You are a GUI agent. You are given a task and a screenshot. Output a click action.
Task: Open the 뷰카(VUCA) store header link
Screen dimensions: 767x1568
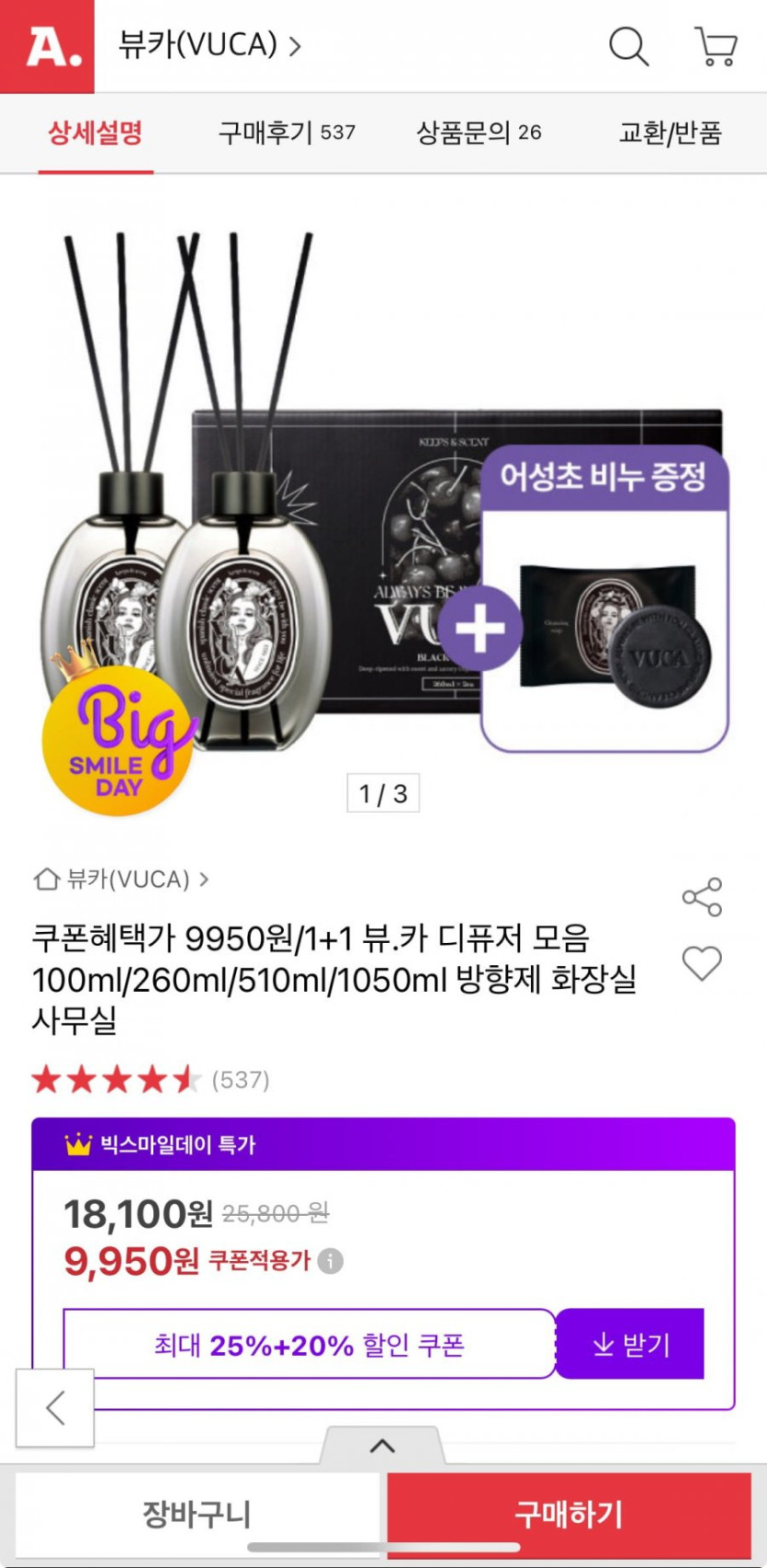(209, 44)
